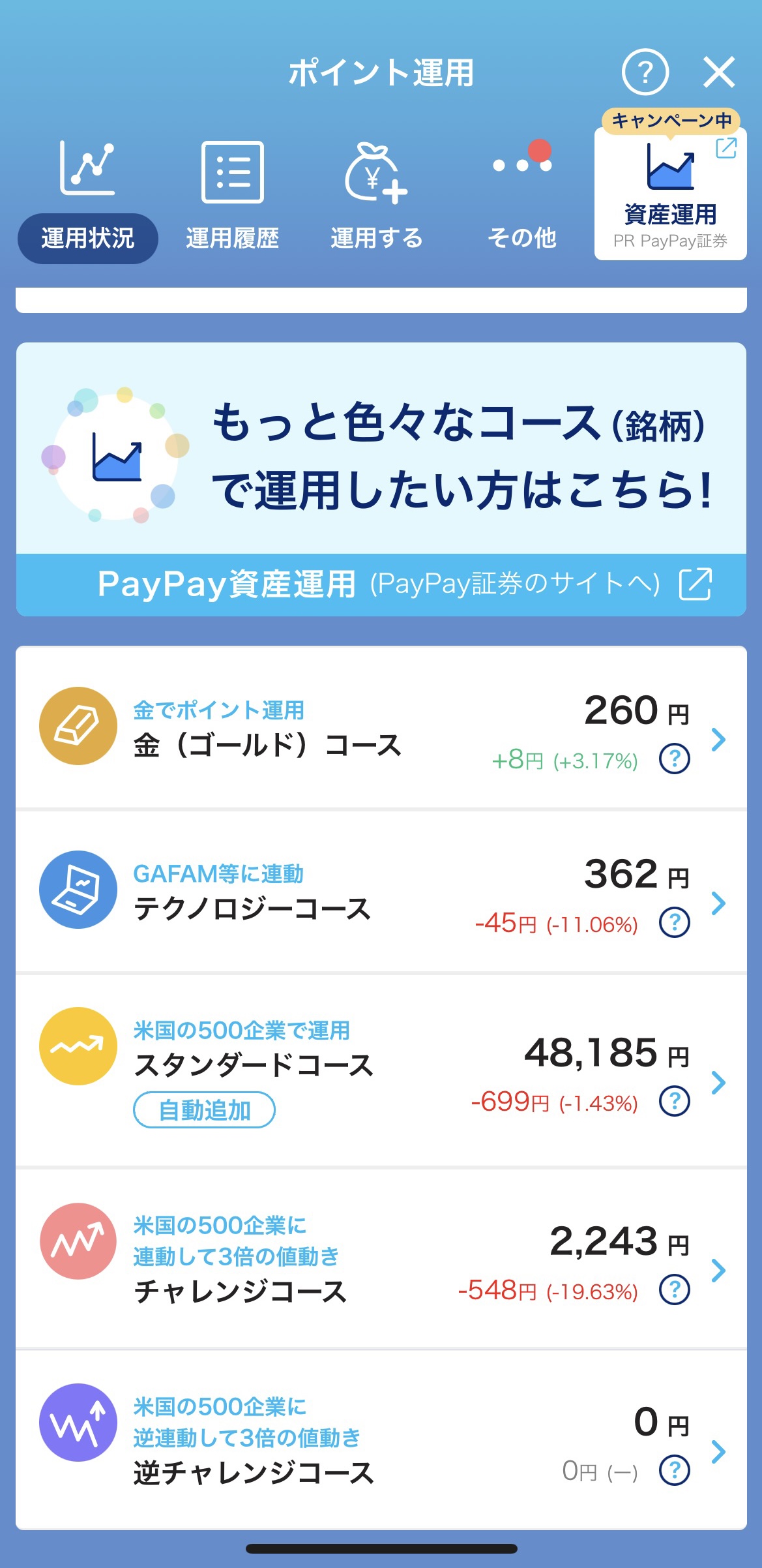Tap the help icon beside -548円 loss
Screen dimensions: 762x1568
point(675,1289)
